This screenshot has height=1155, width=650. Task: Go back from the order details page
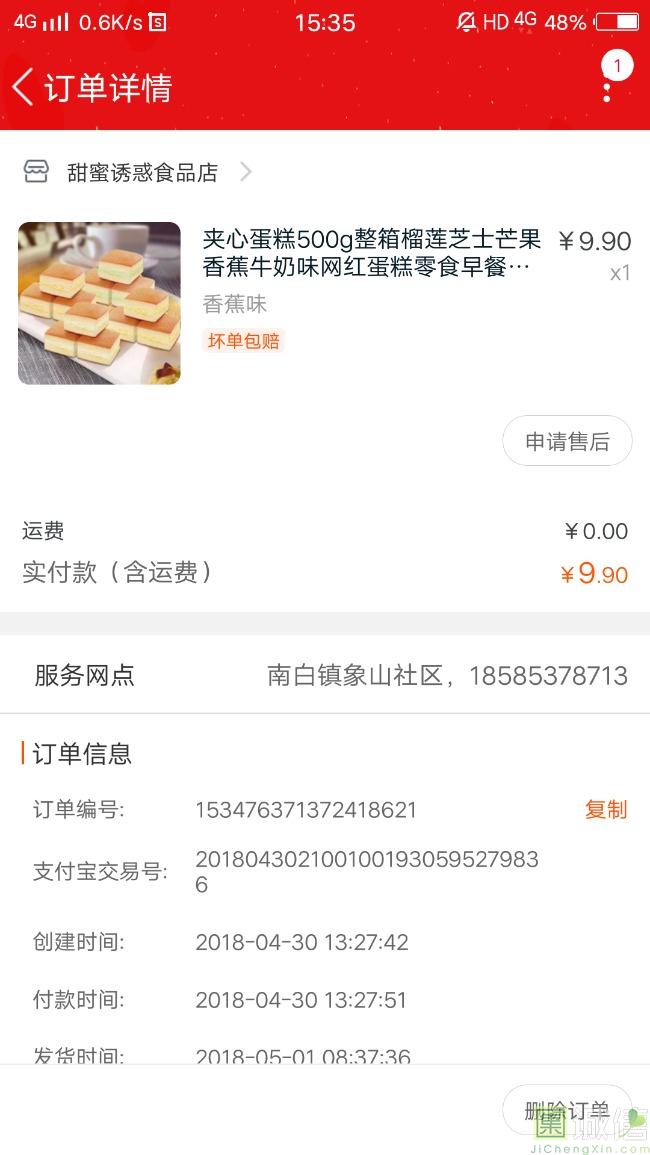point(22,87)
